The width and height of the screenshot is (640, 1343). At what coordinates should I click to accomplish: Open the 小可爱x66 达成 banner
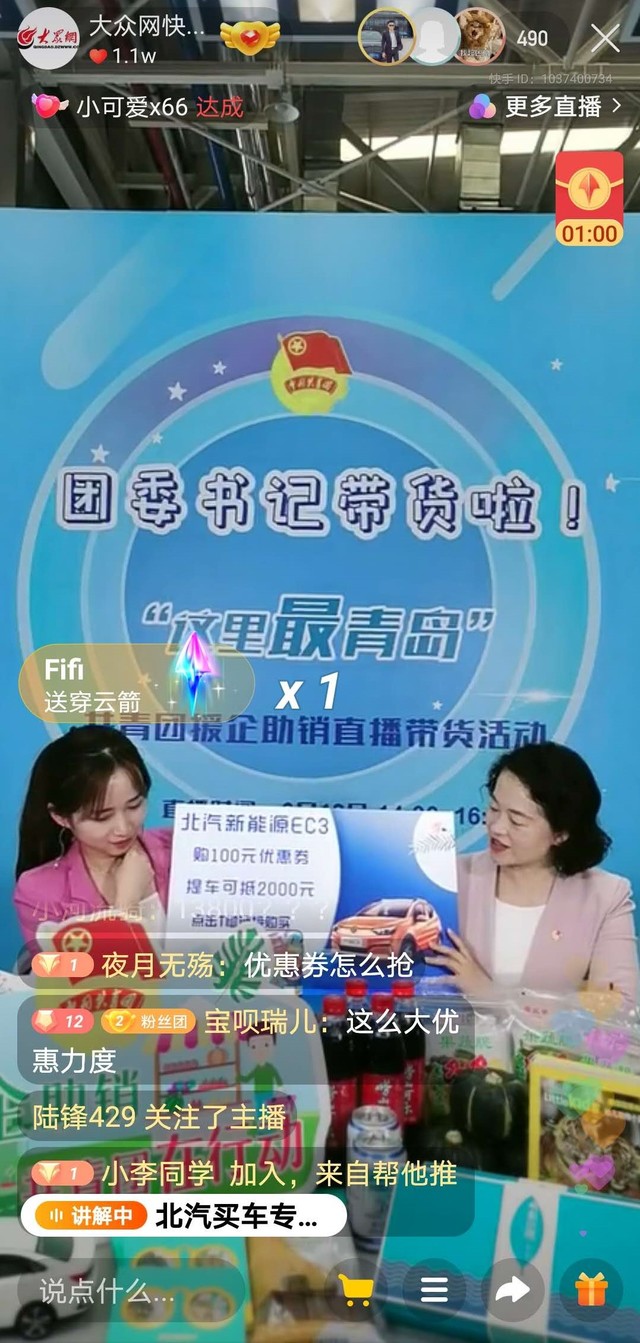pyautogui.click(x=140, y=106)
